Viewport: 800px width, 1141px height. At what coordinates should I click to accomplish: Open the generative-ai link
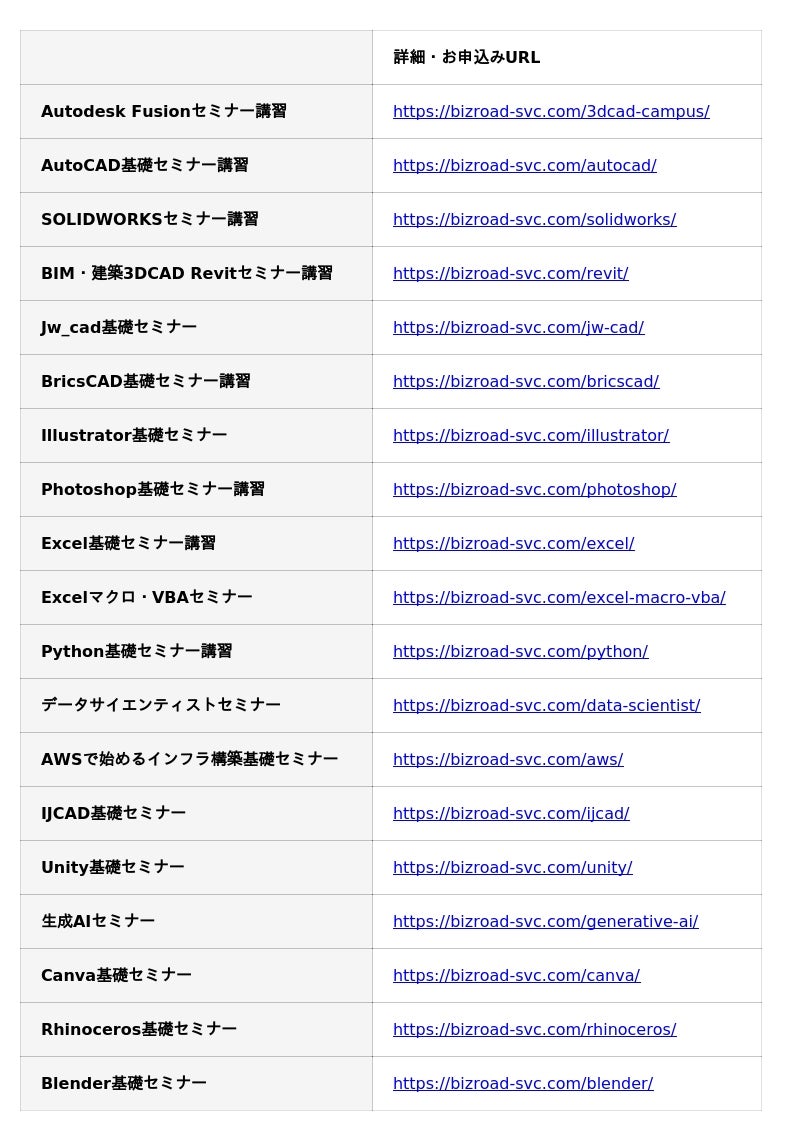click(x=545, y=922)
